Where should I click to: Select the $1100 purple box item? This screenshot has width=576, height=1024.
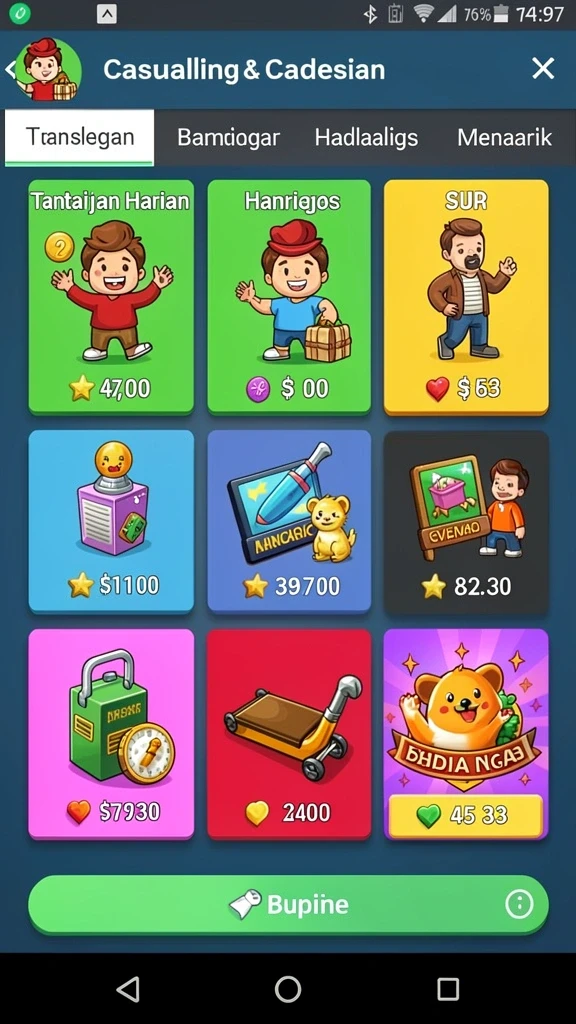pyautogui.click(x=111, y=521)
